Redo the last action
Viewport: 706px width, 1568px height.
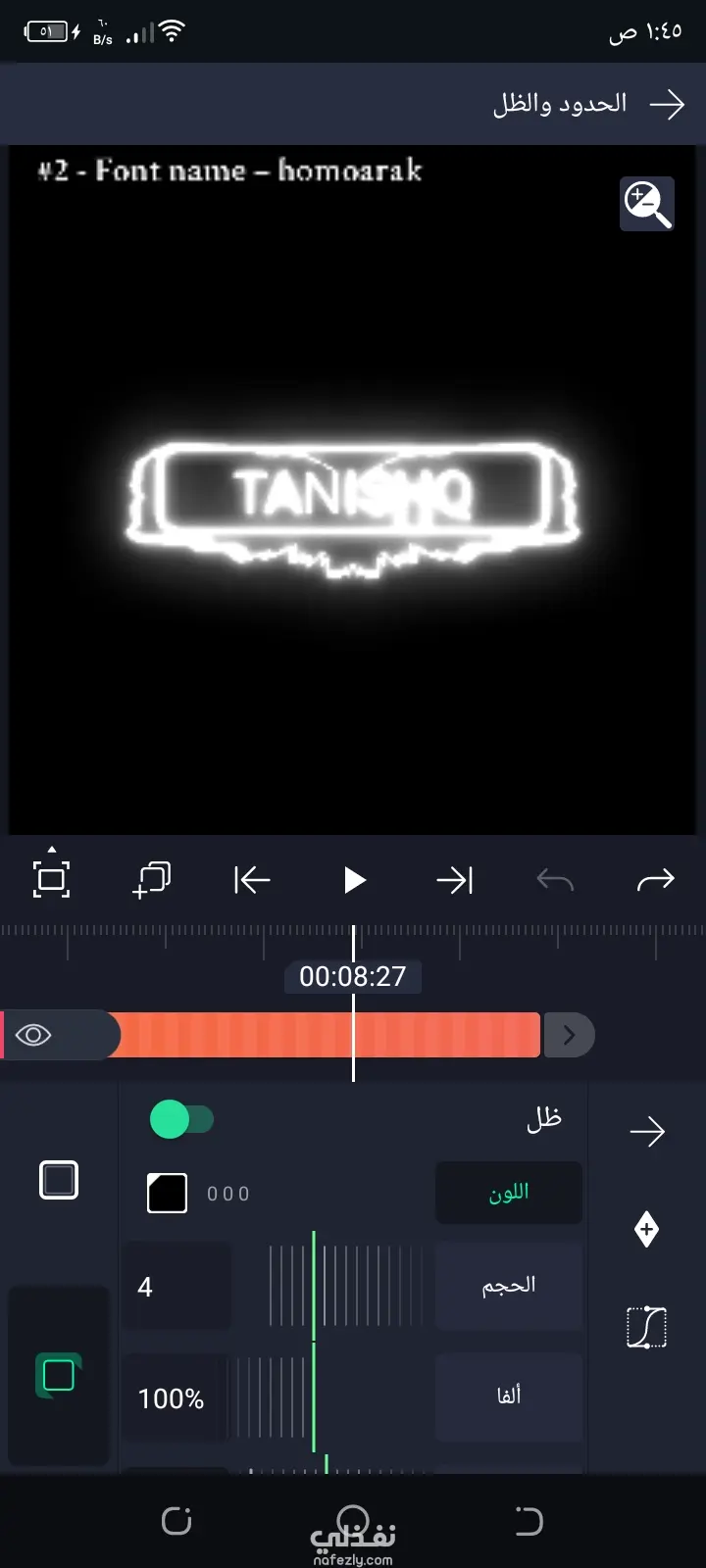(655, 880)
